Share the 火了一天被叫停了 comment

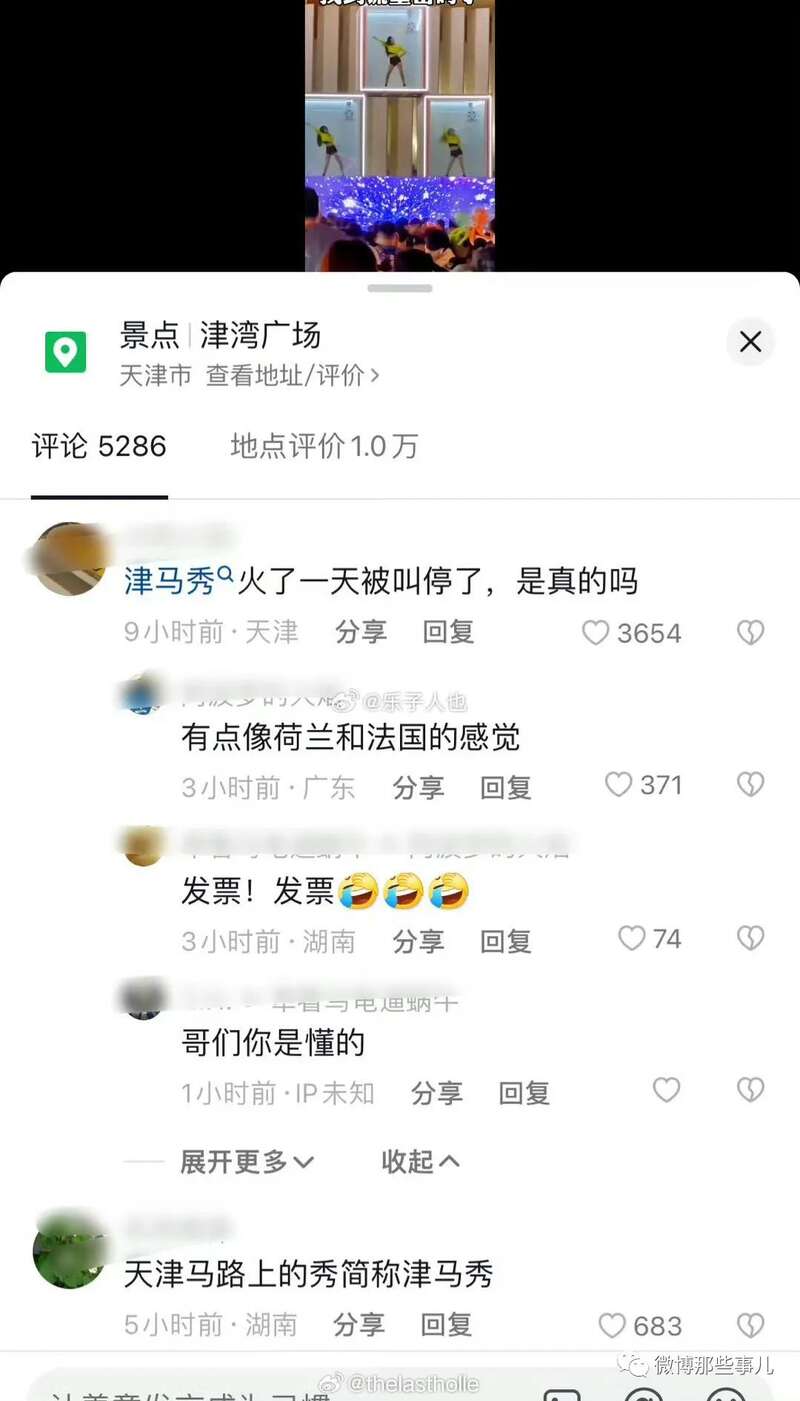(x=361, y=632)
